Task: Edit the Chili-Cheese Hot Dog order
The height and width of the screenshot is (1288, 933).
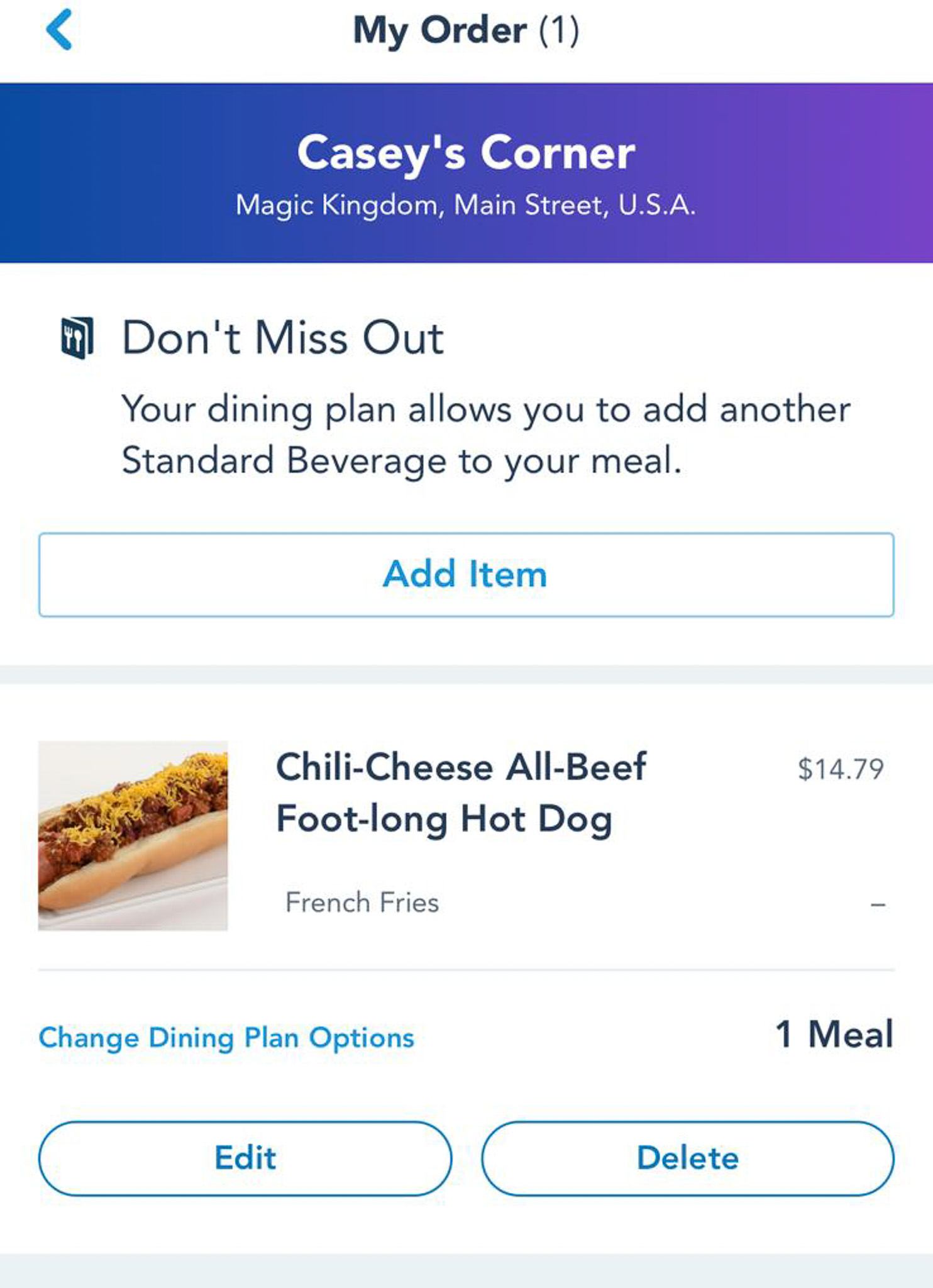Action: tap(245, 1158)
